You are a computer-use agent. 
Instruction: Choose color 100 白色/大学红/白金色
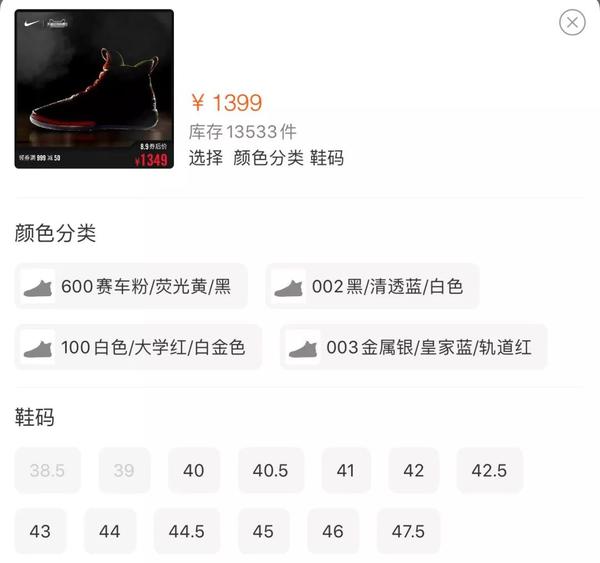pyautogui.click(x=139, y=348)
